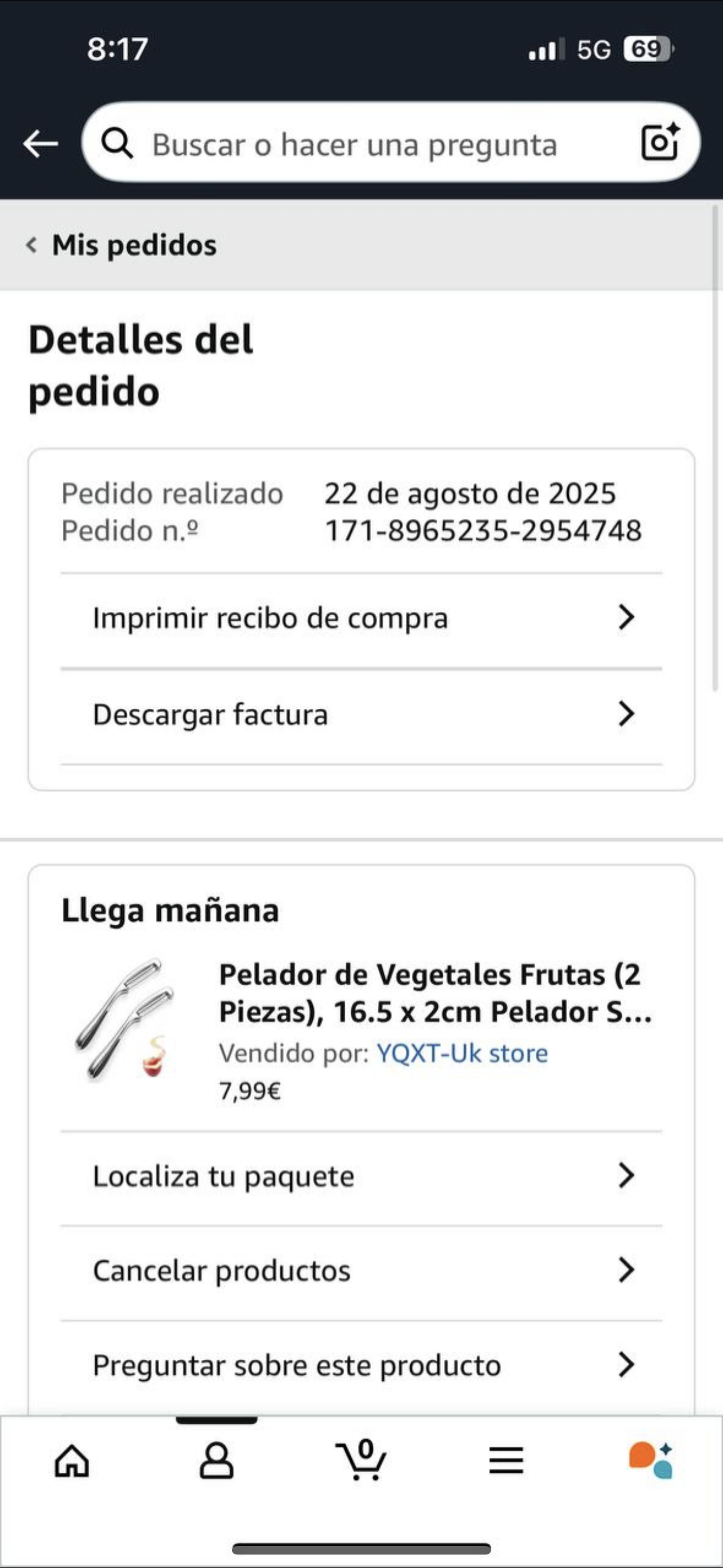Viewport: 723px width, 1568px height.
Task: Return to Mis pedidos
Action: [122, 245]
